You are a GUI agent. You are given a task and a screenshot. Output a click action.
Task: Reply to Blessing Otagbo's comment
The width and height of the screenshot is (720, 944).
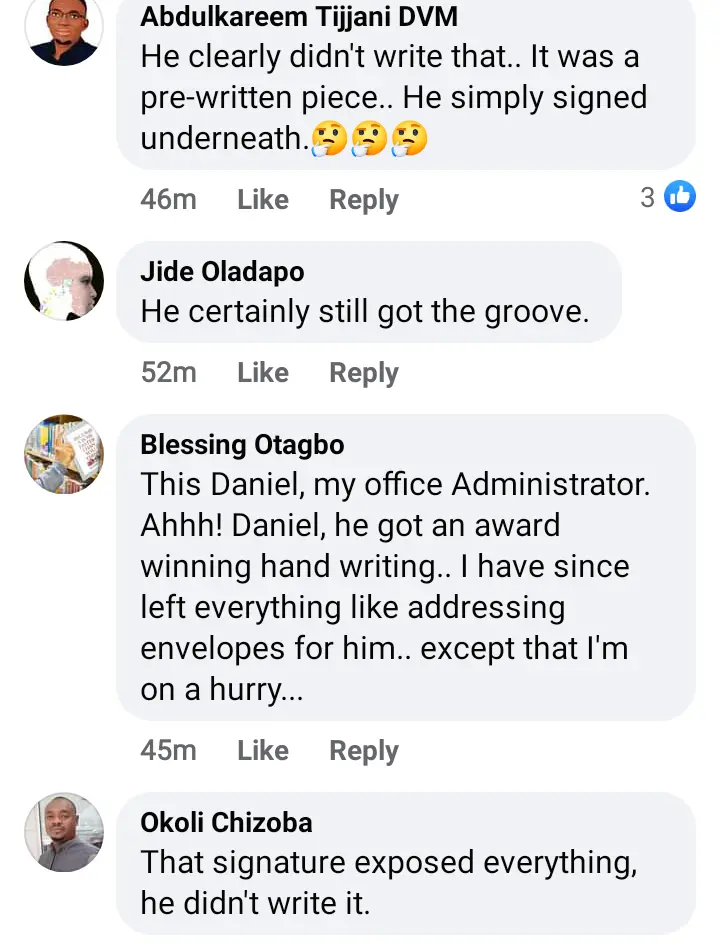[x=364, y=751]
